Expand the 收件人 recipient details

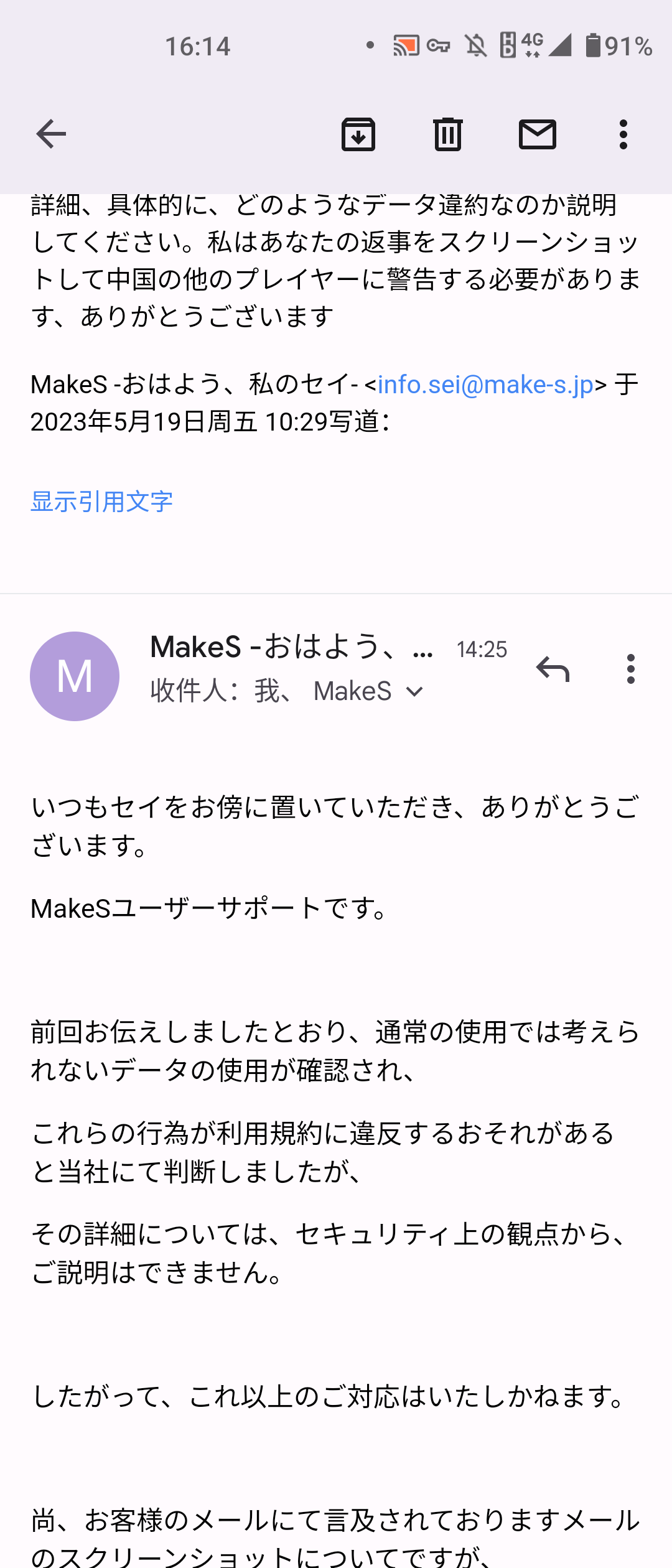click(414, 691)
